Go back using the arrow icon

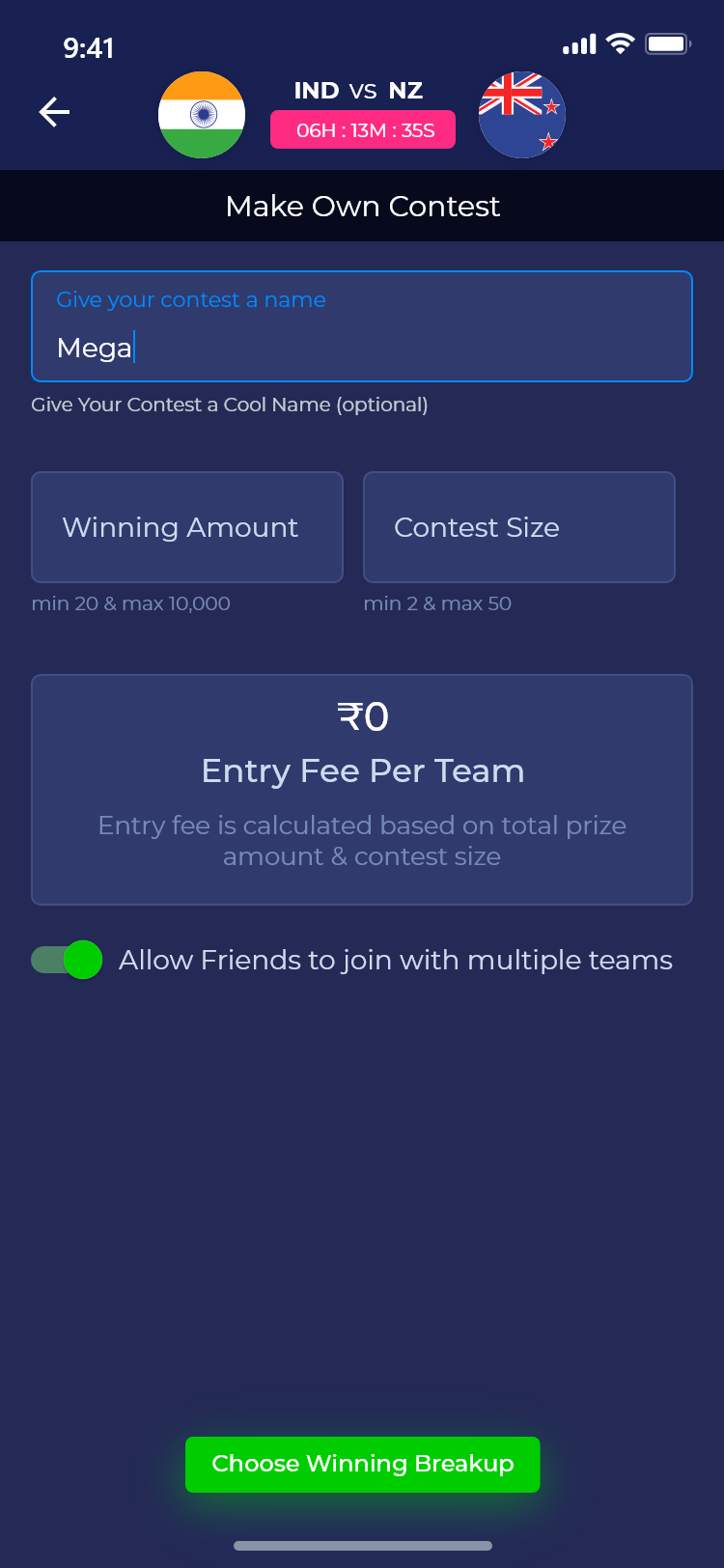[x=54, y=112]
